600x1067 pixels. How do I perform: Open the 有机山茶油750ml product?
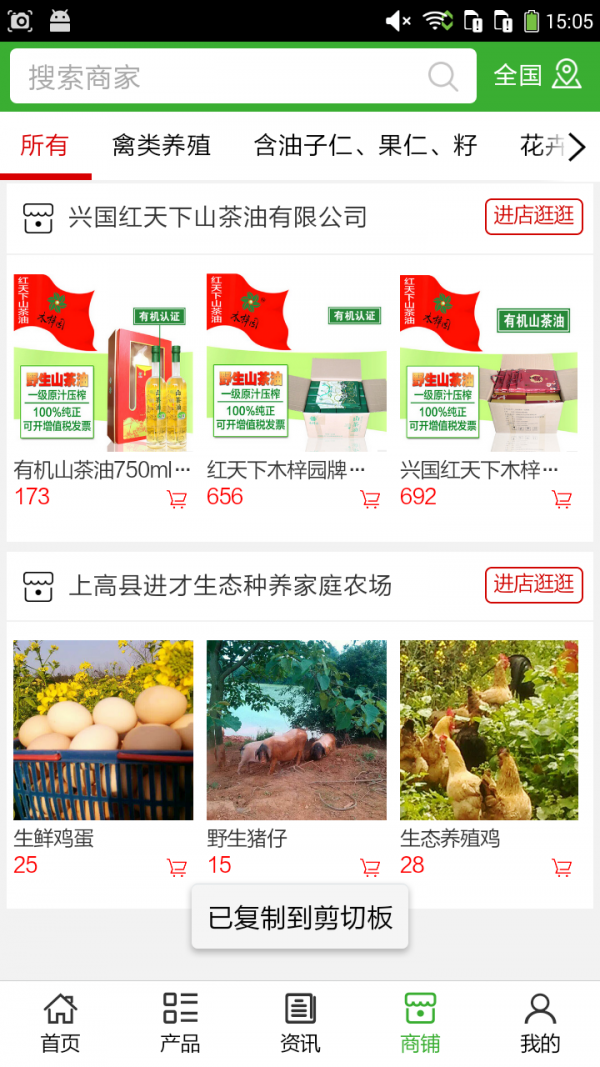pyautogui.click(x=103, y=360)
